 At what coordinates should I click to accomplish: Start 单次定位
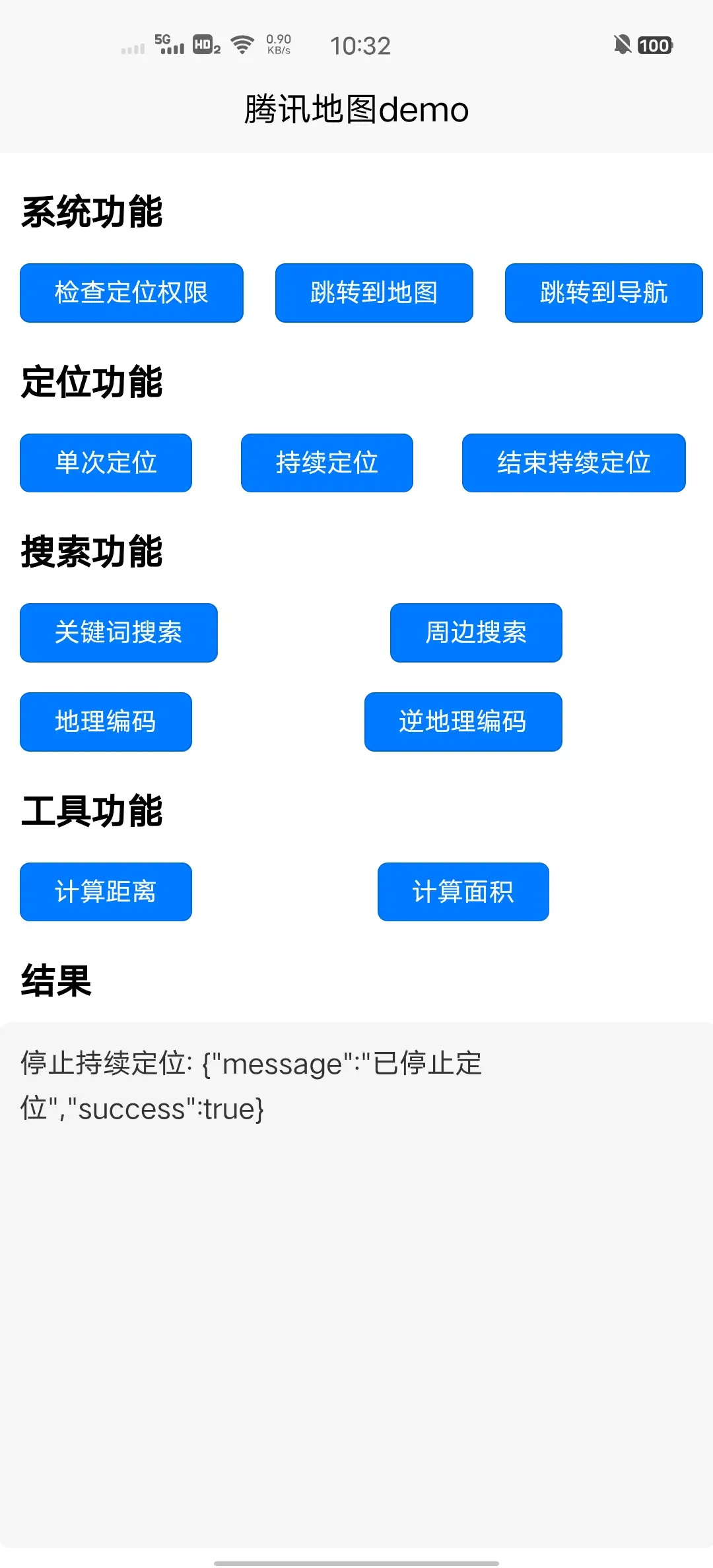coord(106,463)
